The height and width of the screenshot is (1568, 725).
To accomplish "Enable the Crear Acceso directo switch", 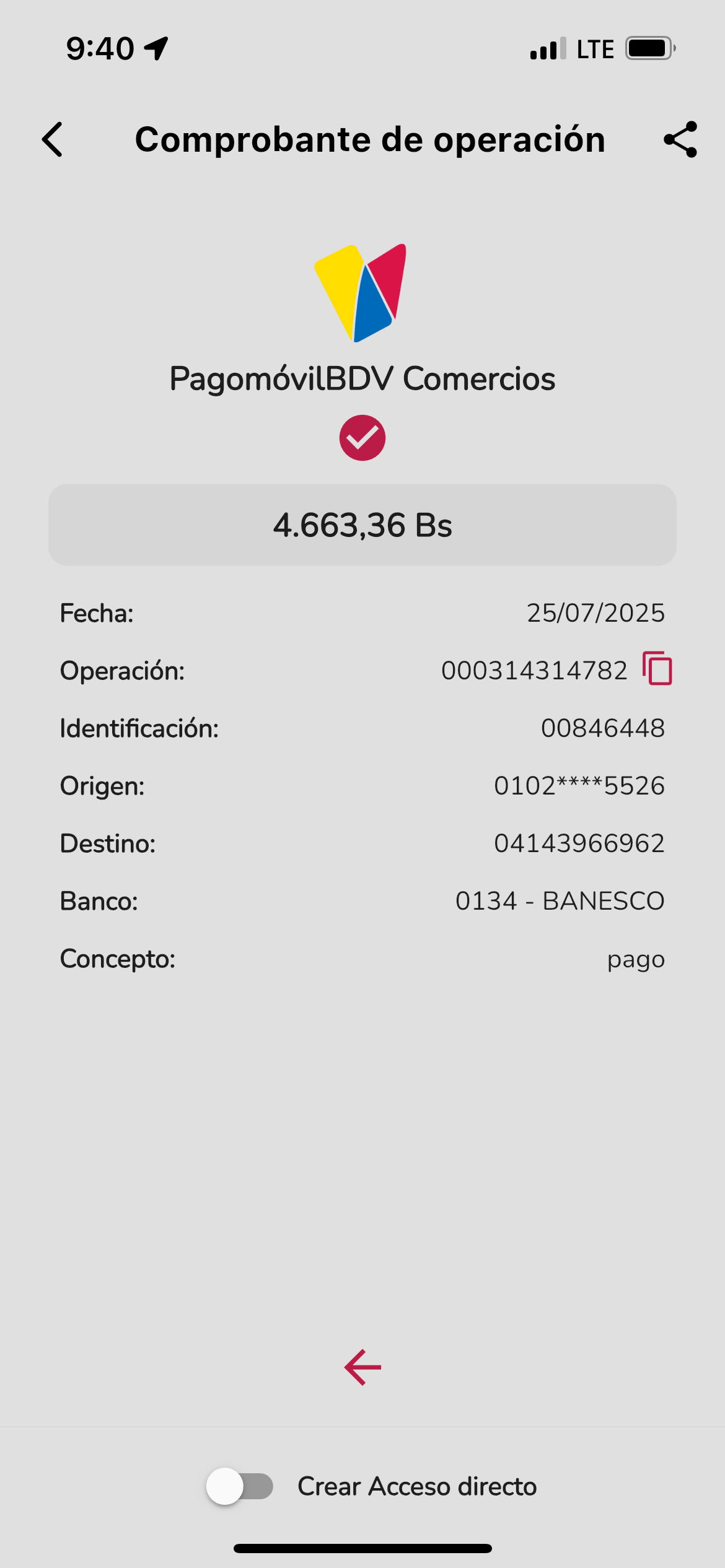I will [x=240, y=1486].
